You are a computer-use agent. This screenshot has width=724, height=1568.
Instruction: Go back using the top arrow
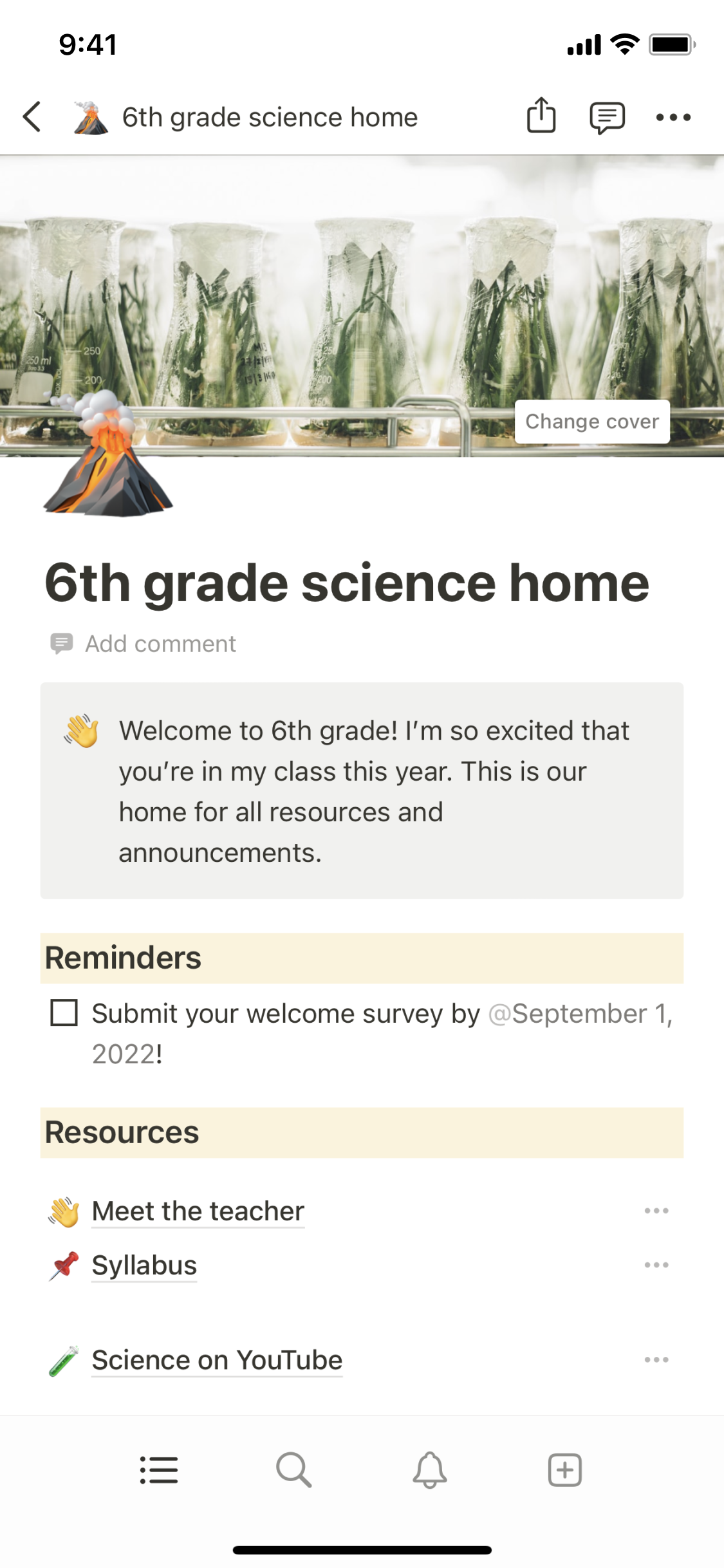[x=32, y=117]
